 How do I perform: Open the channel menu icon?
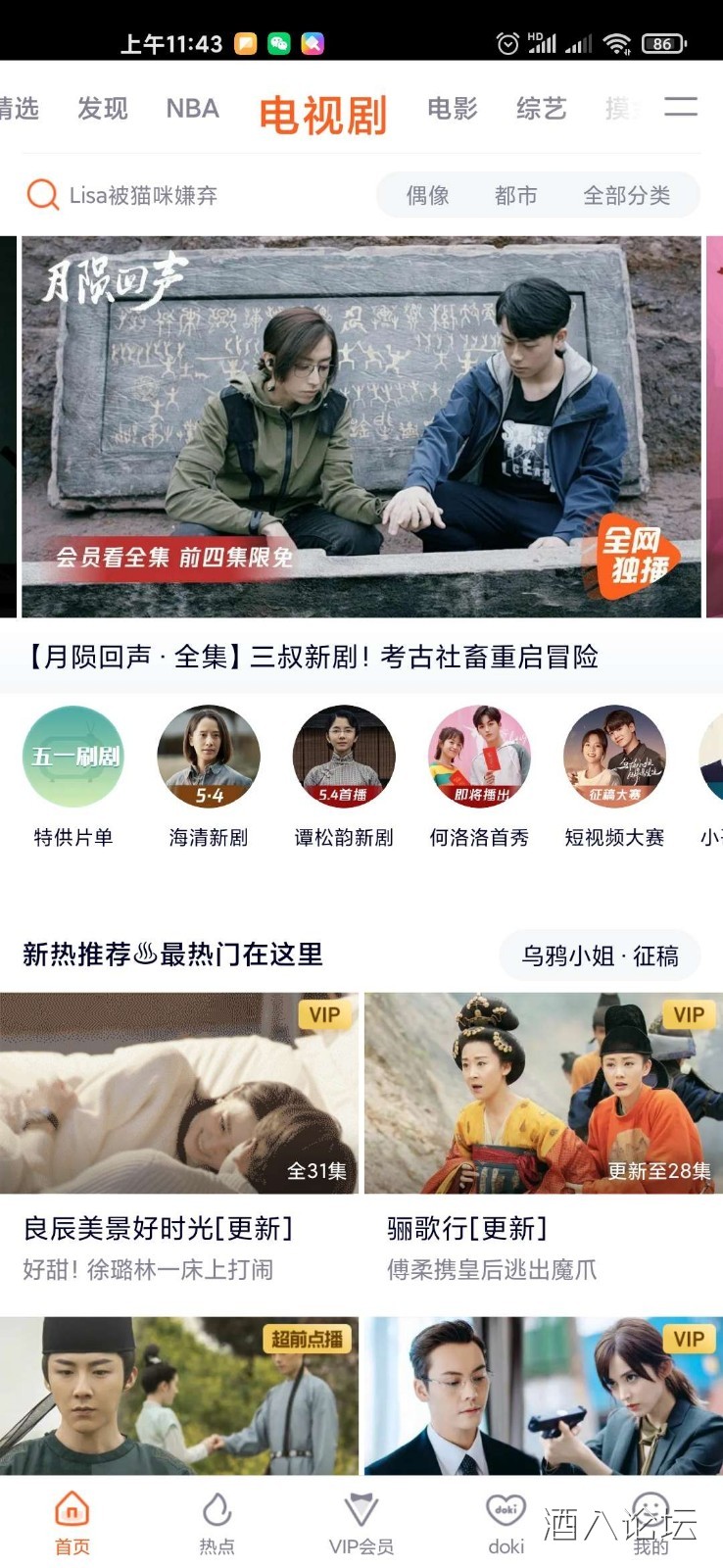coord(681,108)
